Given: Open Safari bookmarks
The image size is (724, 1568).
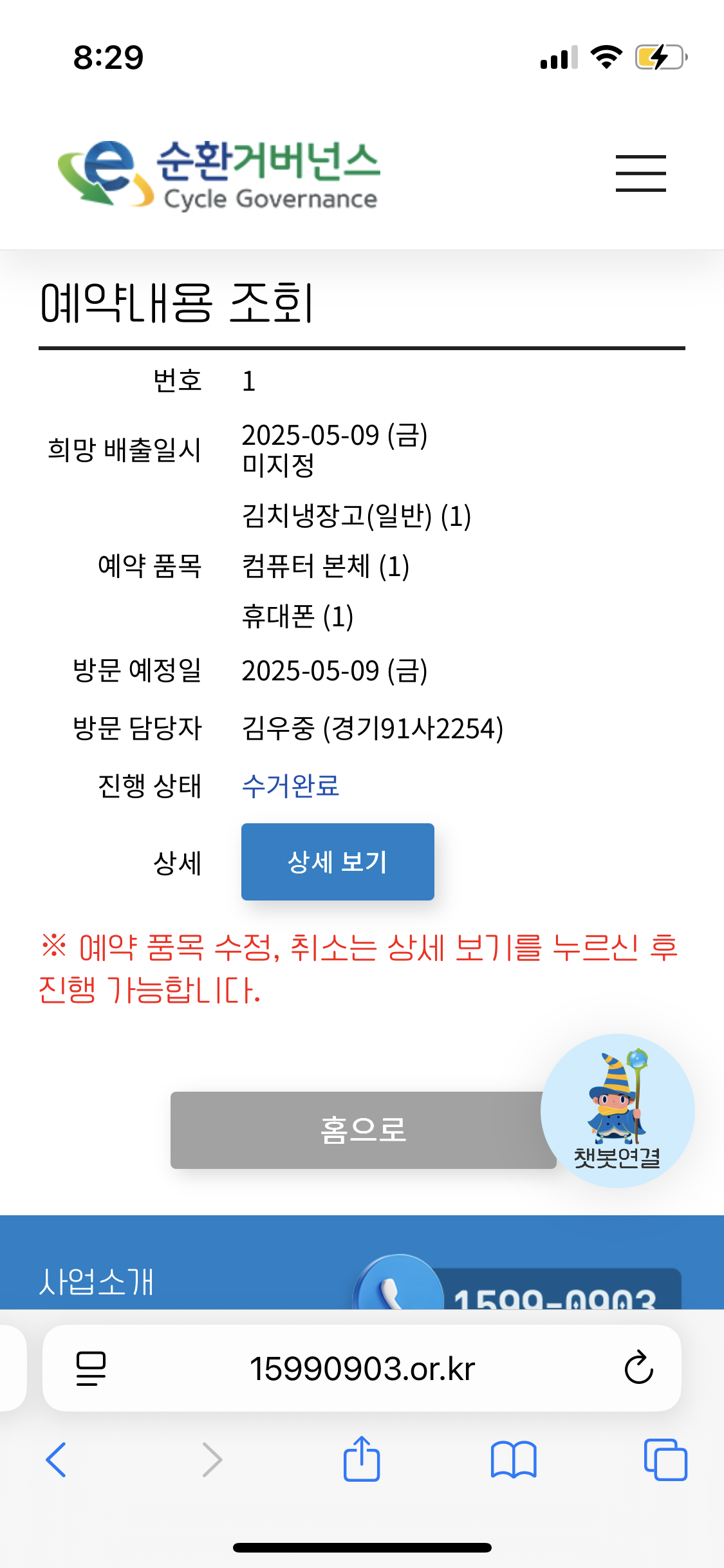Looking at the screenshot, I should point(513,1459).
